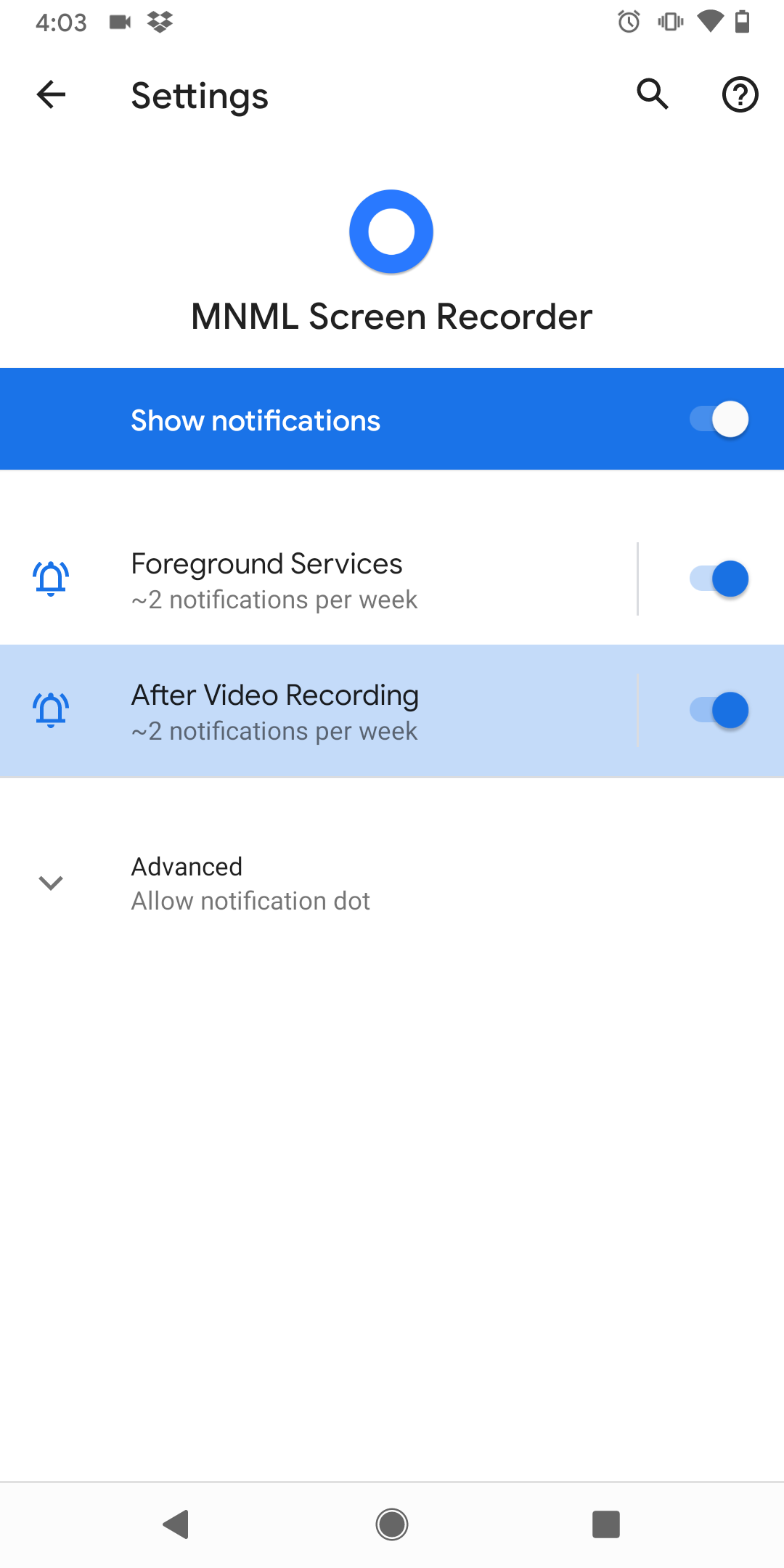Tap the clock time in status bar

coord(61,22)
